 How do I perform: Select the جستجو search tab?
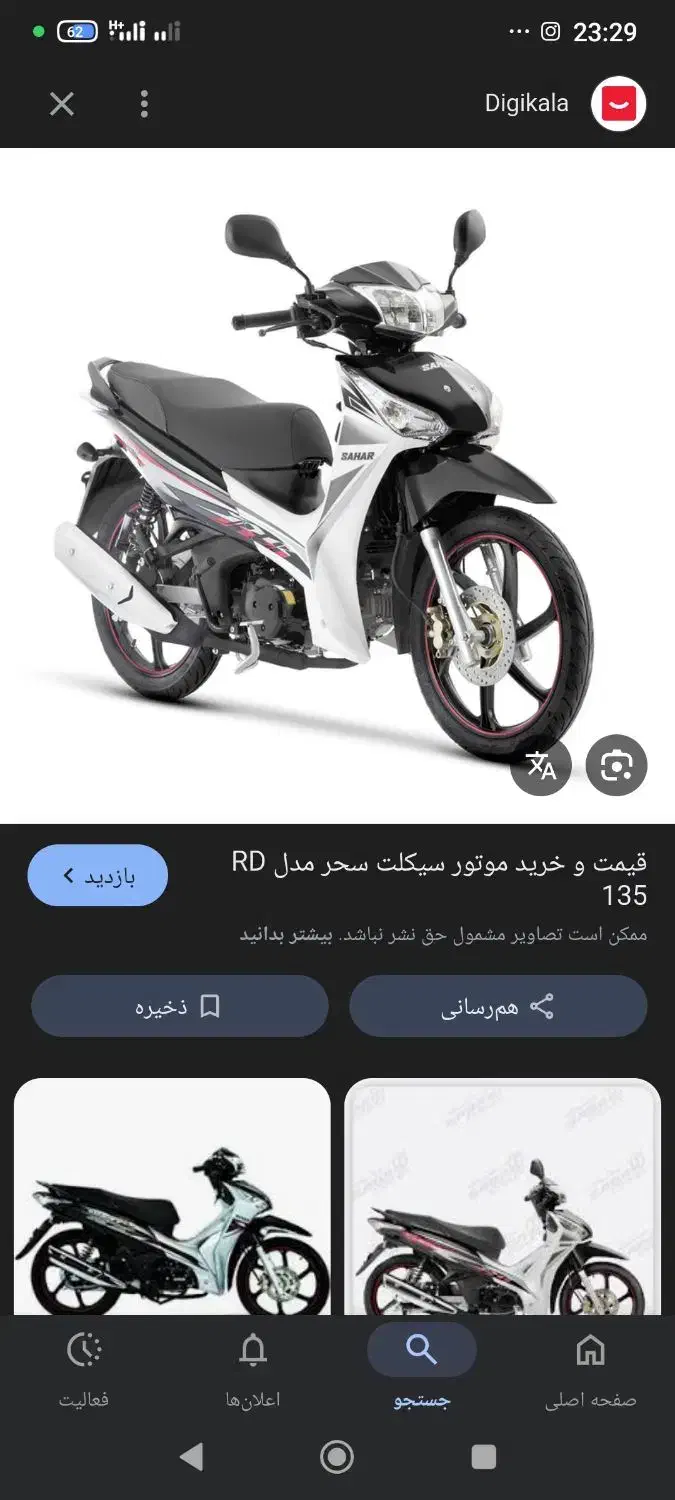click(x=422, y=1368)
